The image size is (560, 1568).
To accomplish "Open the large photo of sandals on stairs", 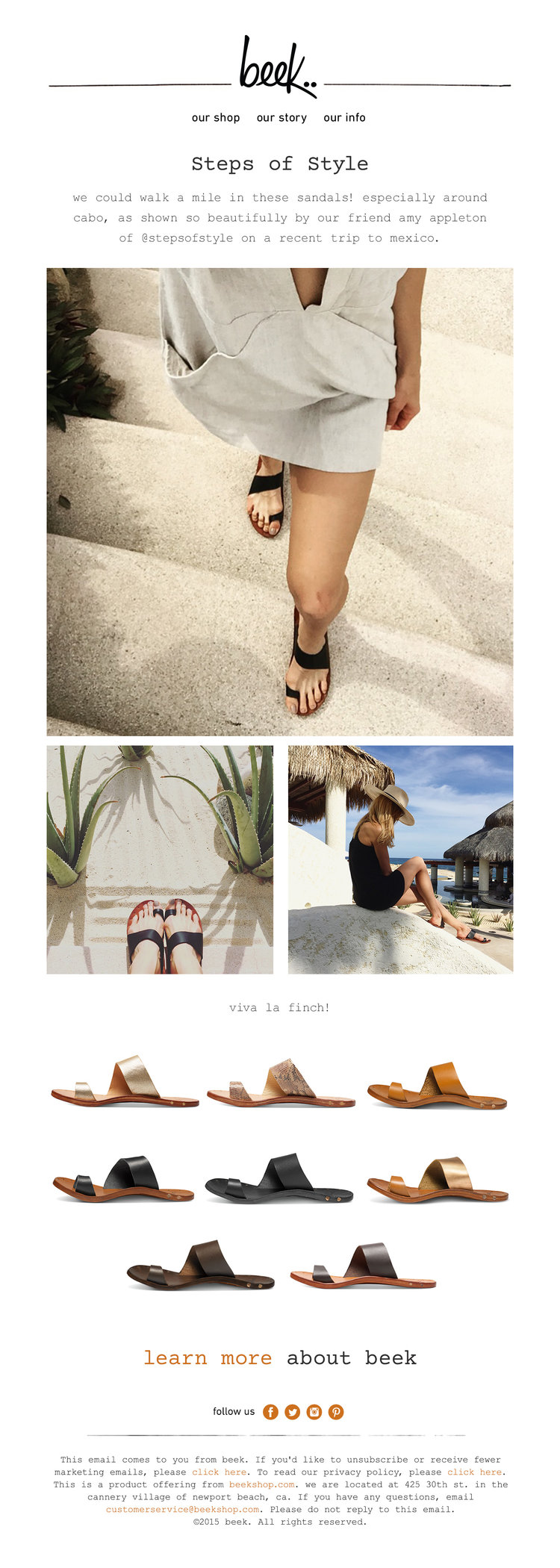I will click(279, 501).
